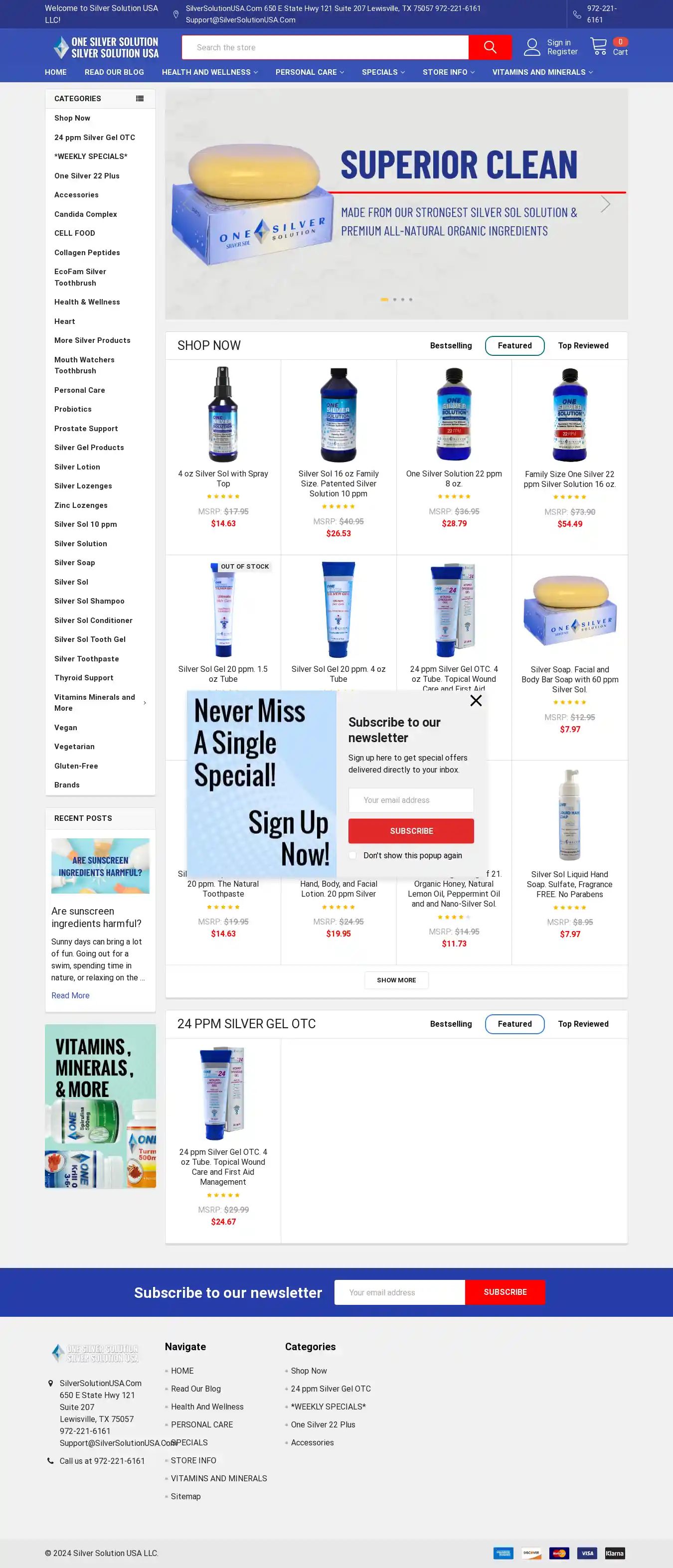Check Don't show this popup again
Screen dimensions: 673x1568
[x=352, y=855]
